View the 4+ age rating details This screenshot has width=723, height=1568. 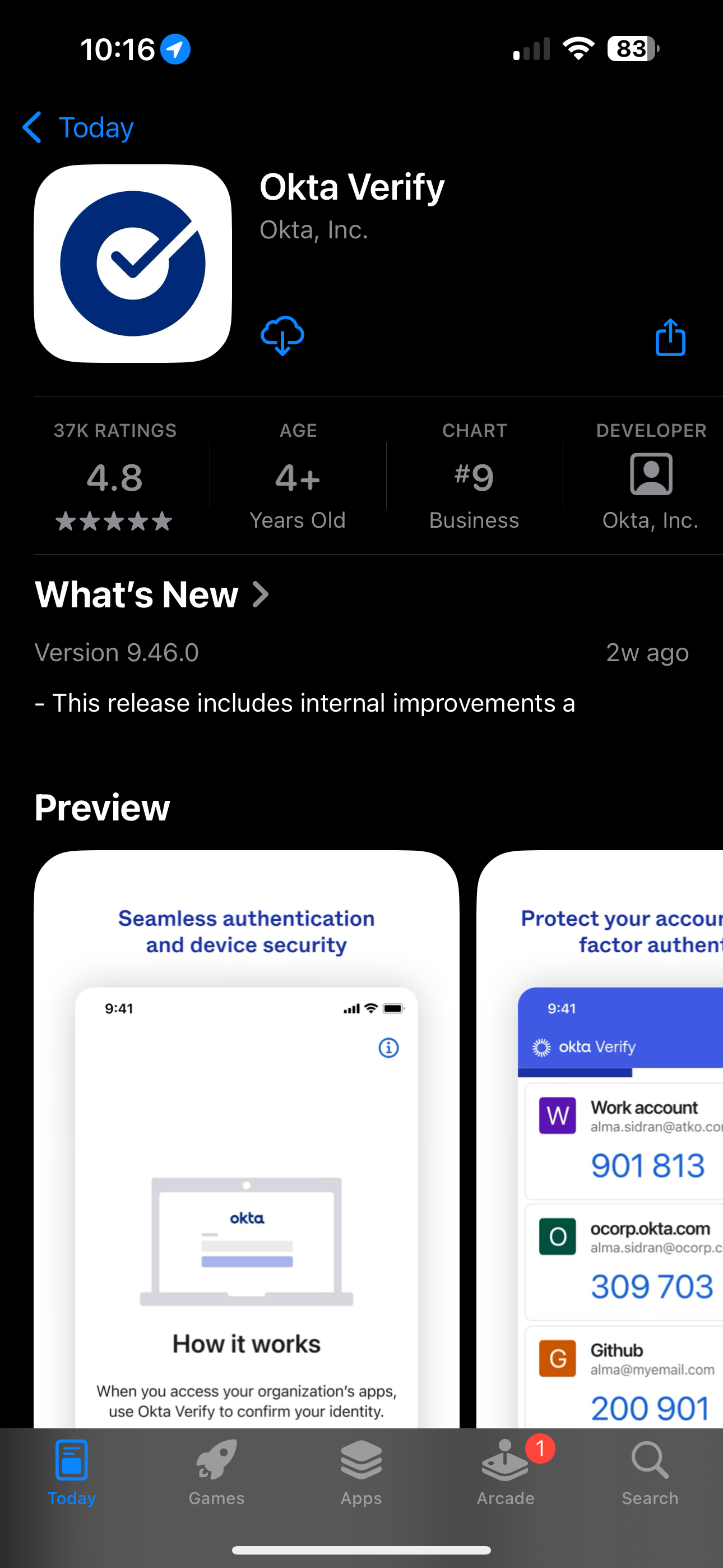point(298,476)
